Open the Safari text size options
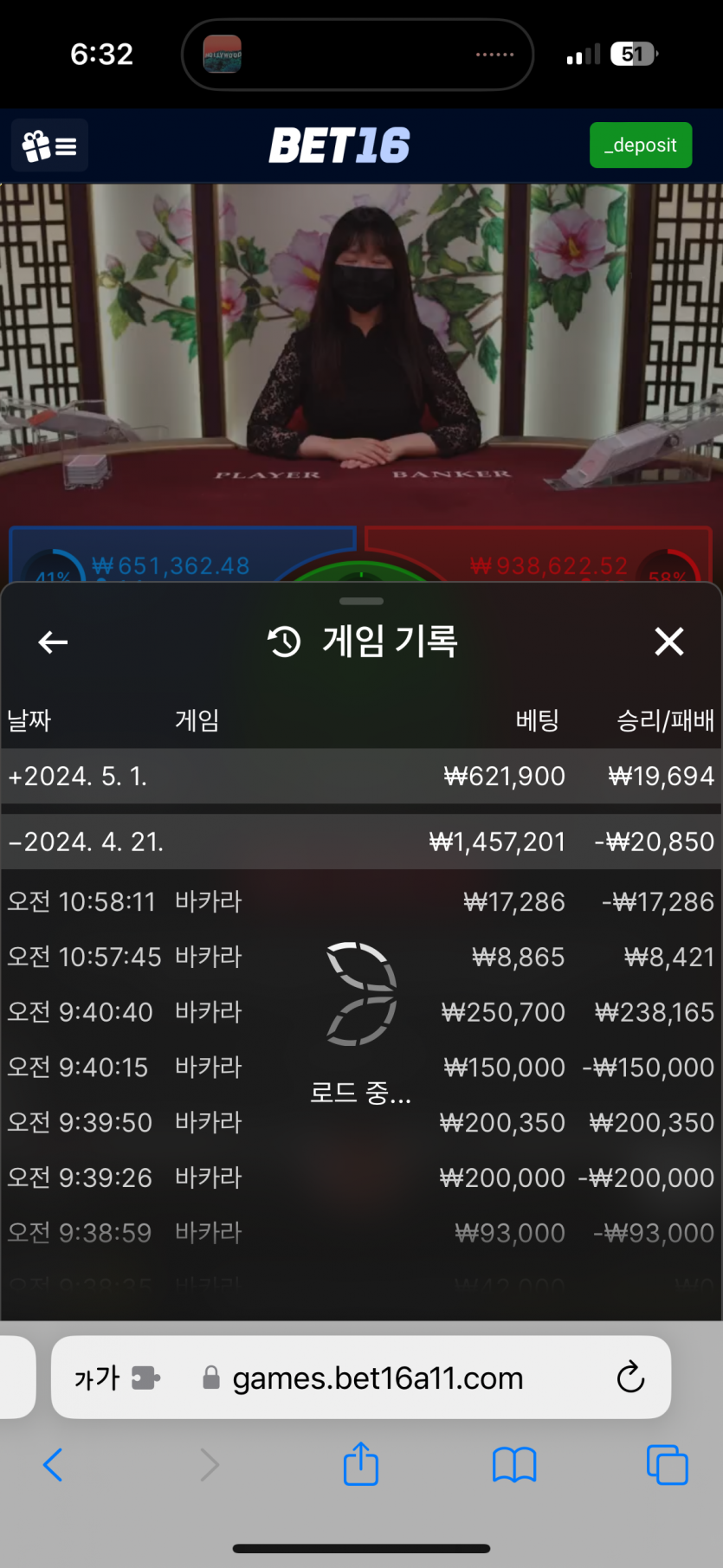 point(97,1378)
